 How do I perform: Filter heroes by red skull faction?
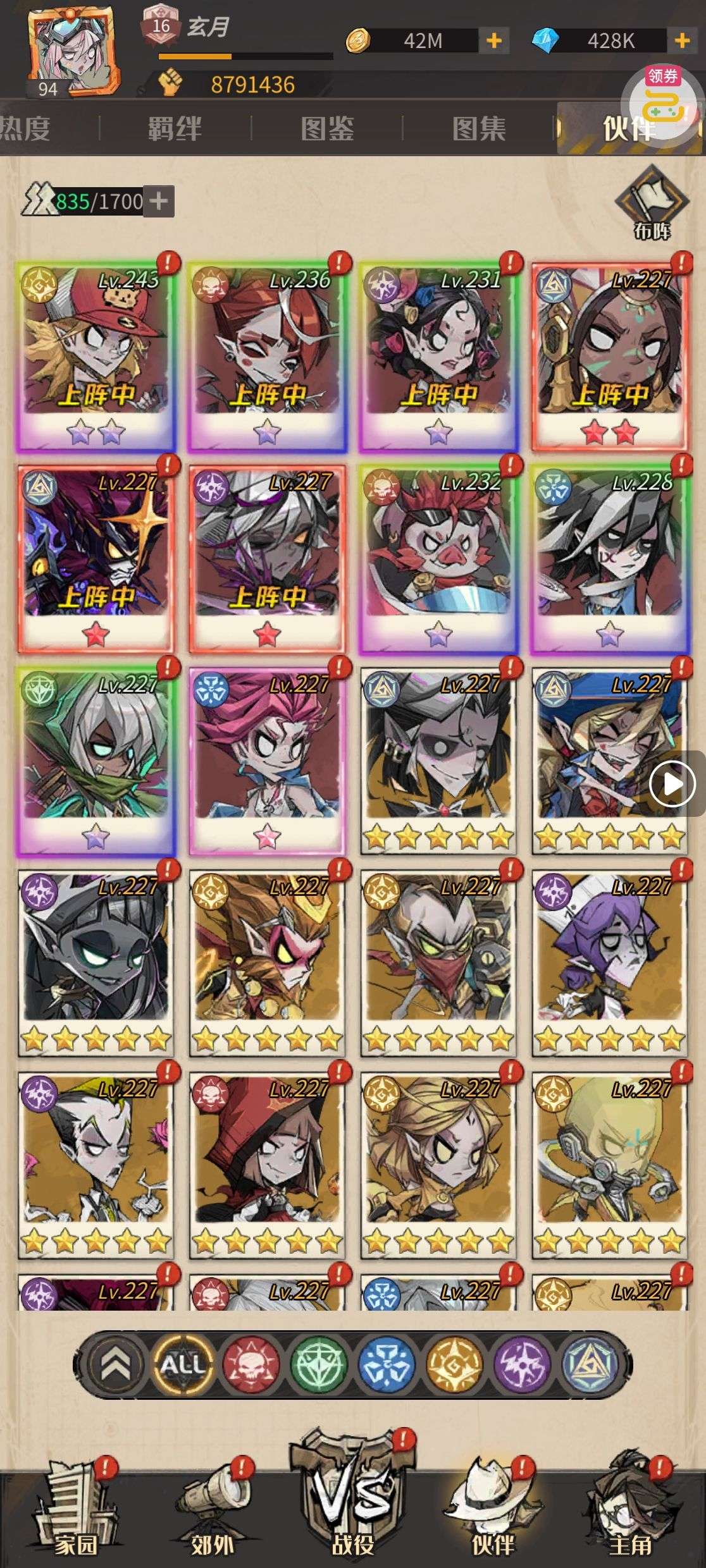click(x=251, y=1364)
